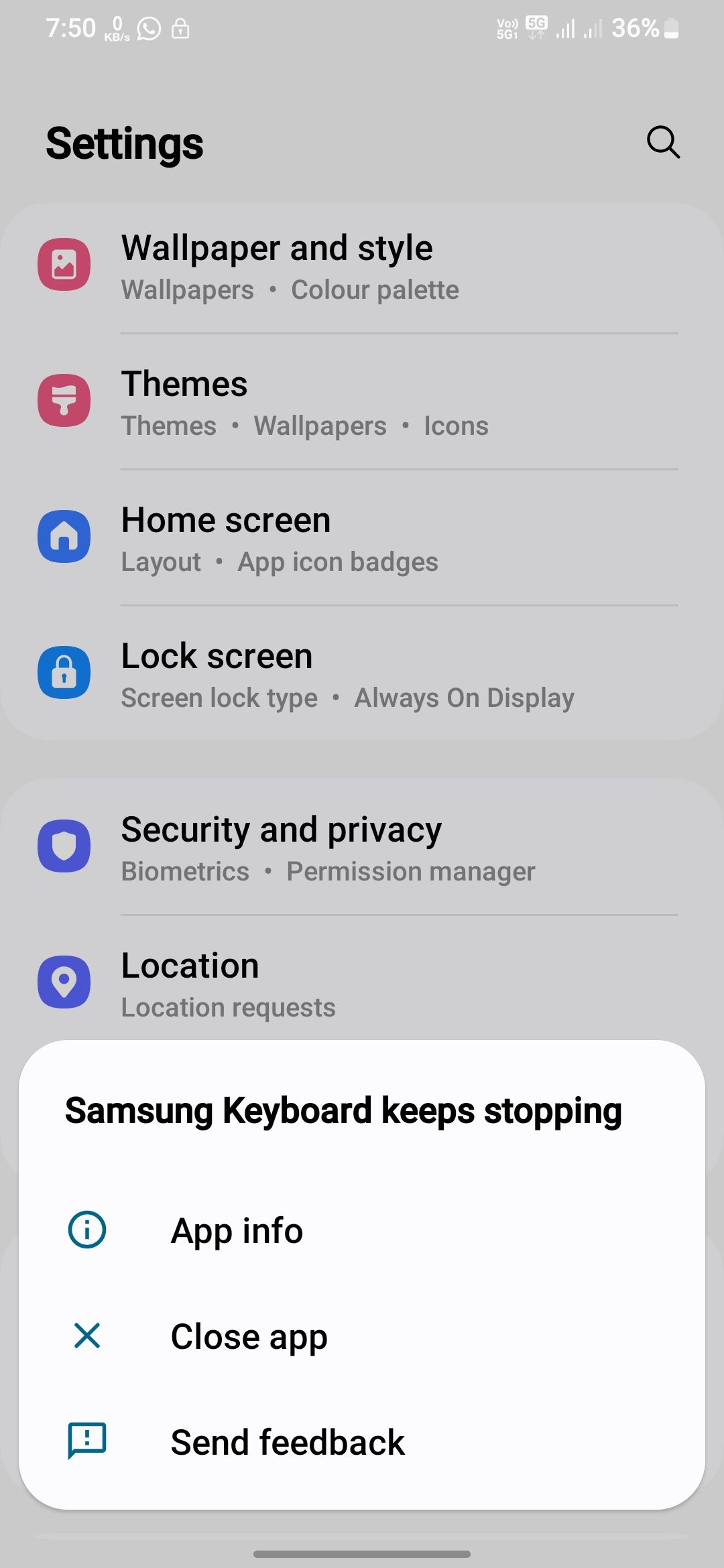Select the Themes paintbrush icon

coord(64,401)
